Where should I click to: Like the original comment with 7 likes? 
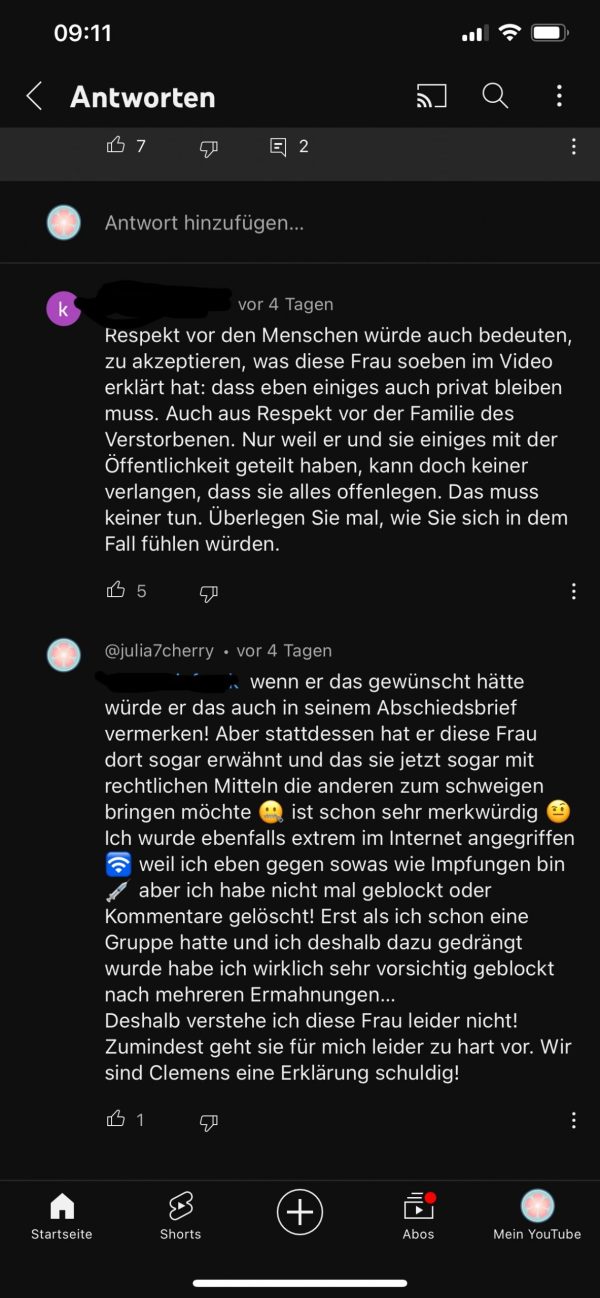point(116,146)
